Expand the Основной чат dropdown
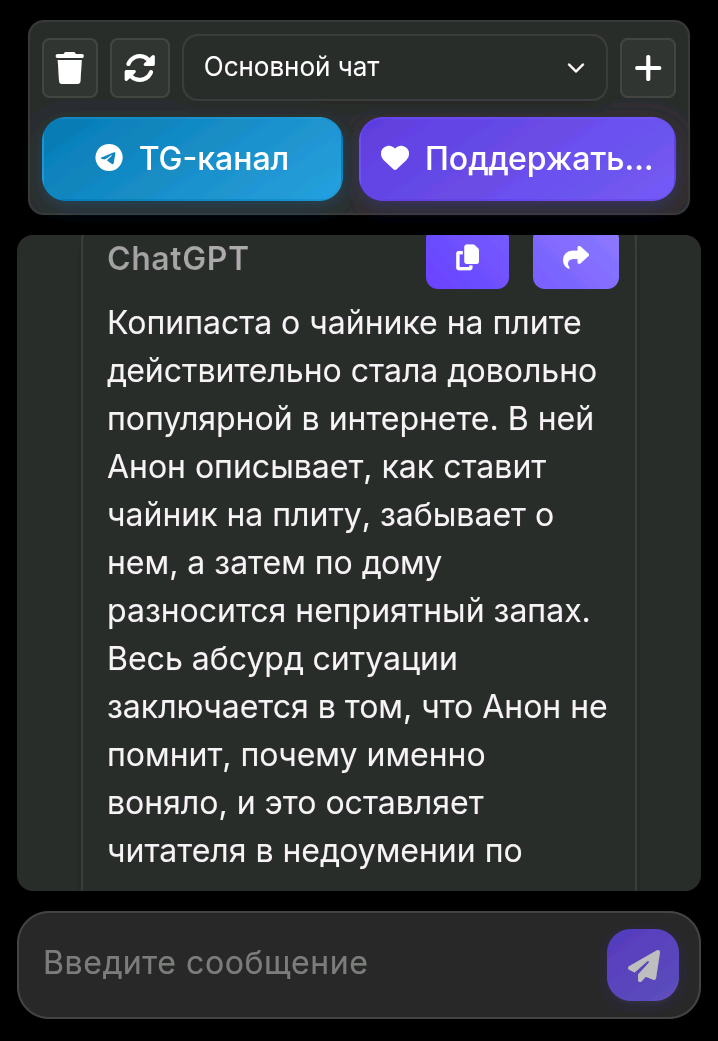718x1041 pixels. click(x=394, y=68)
